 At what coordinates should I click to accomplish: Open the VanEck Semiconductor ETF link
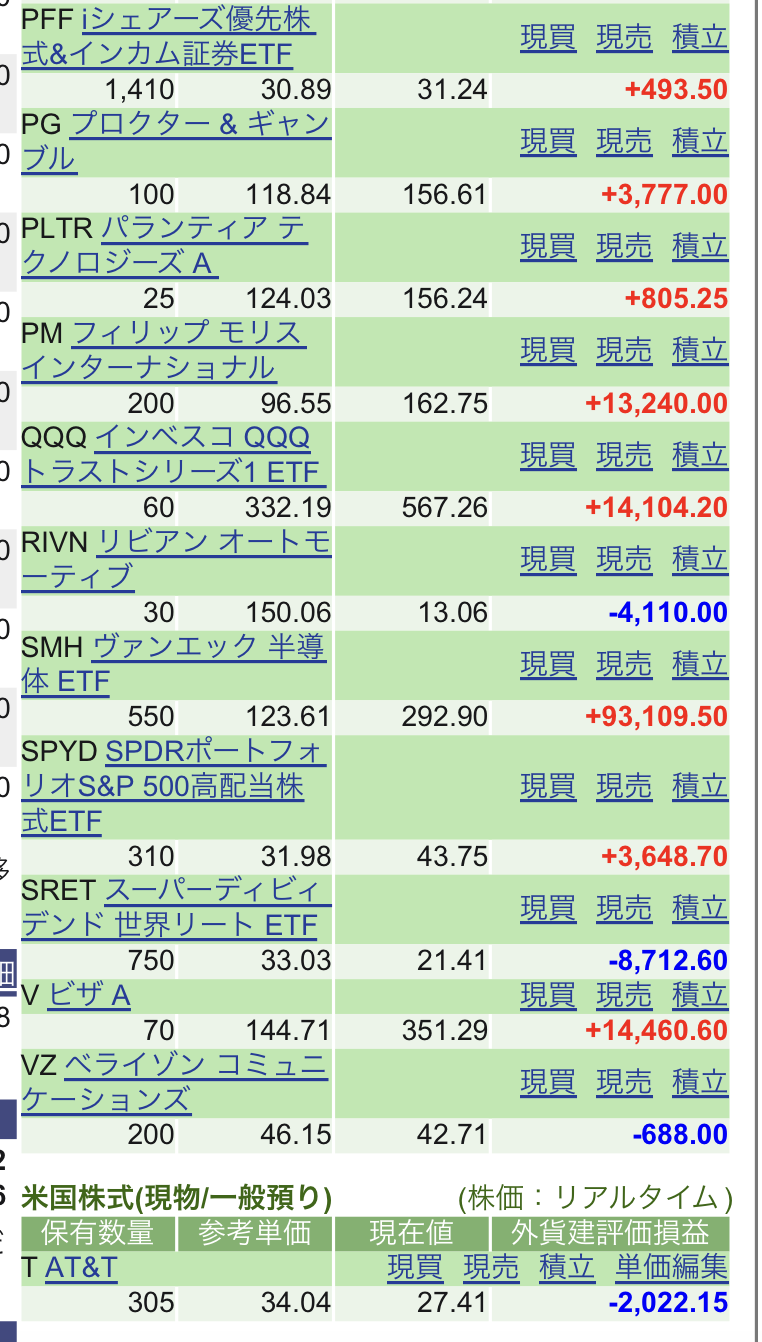[174, 664]
